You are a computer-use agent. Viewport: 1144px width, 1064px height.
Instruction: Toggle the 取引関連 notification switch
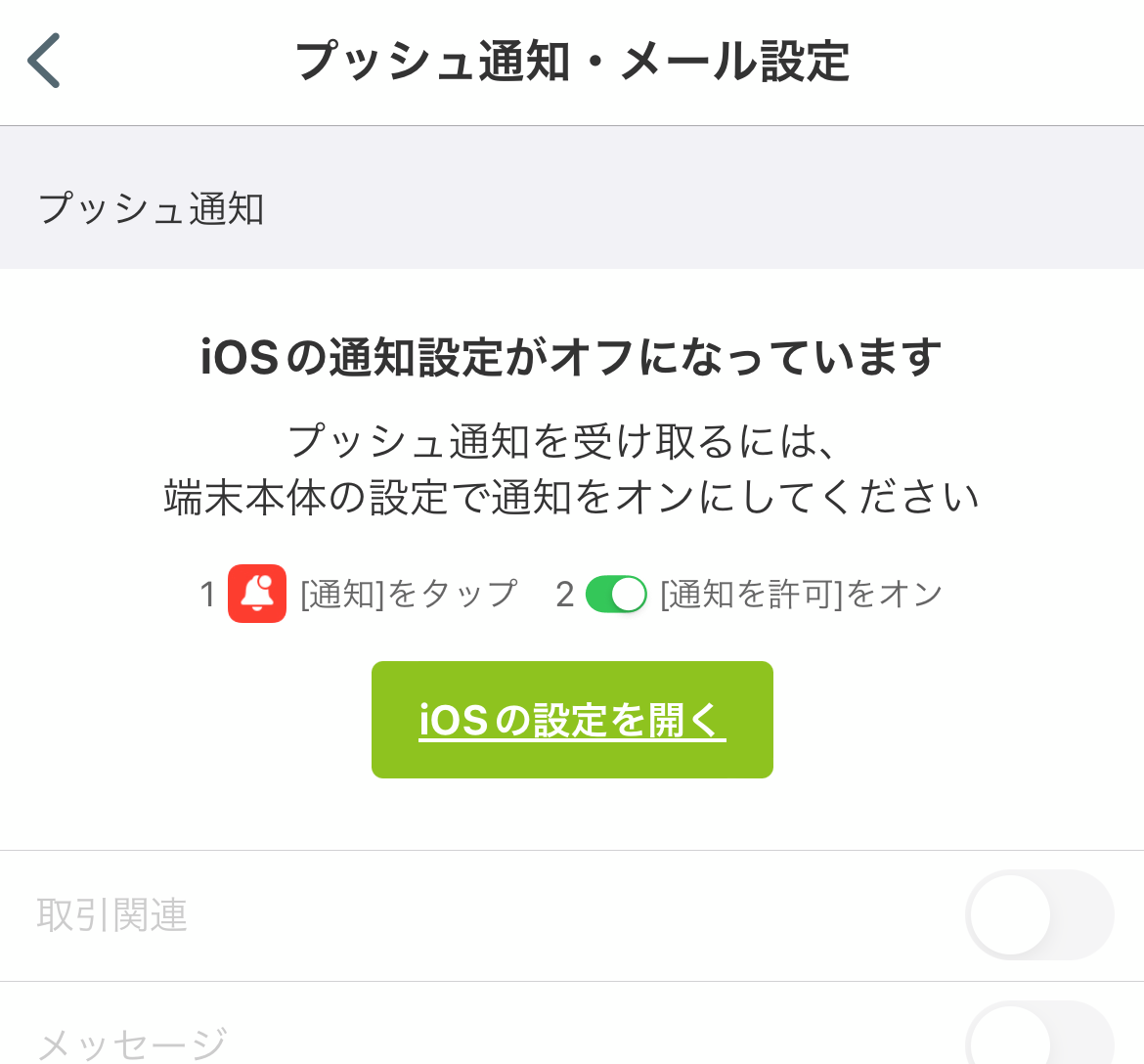(1038, 915)
